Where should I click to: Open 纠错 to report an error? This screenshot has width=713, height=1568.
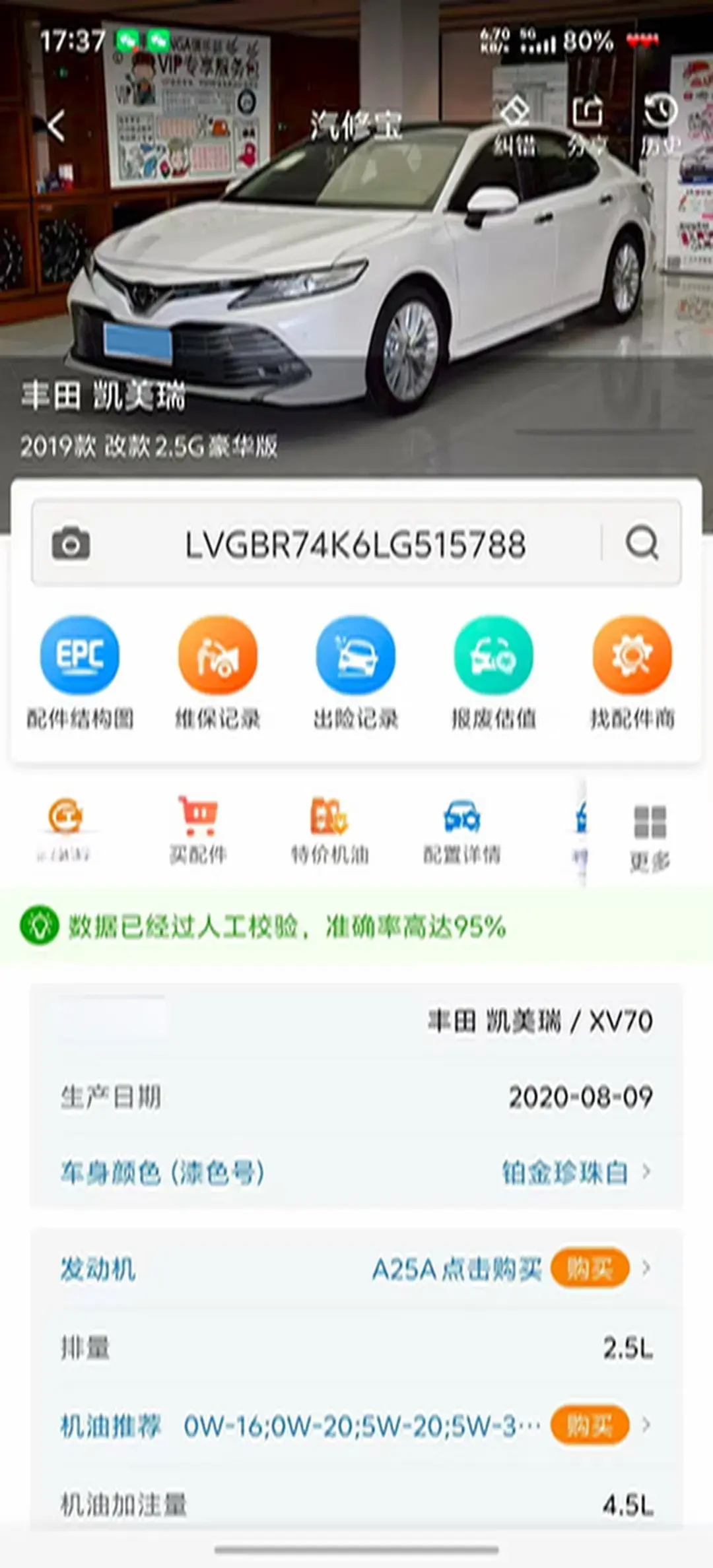pos(515,125)
